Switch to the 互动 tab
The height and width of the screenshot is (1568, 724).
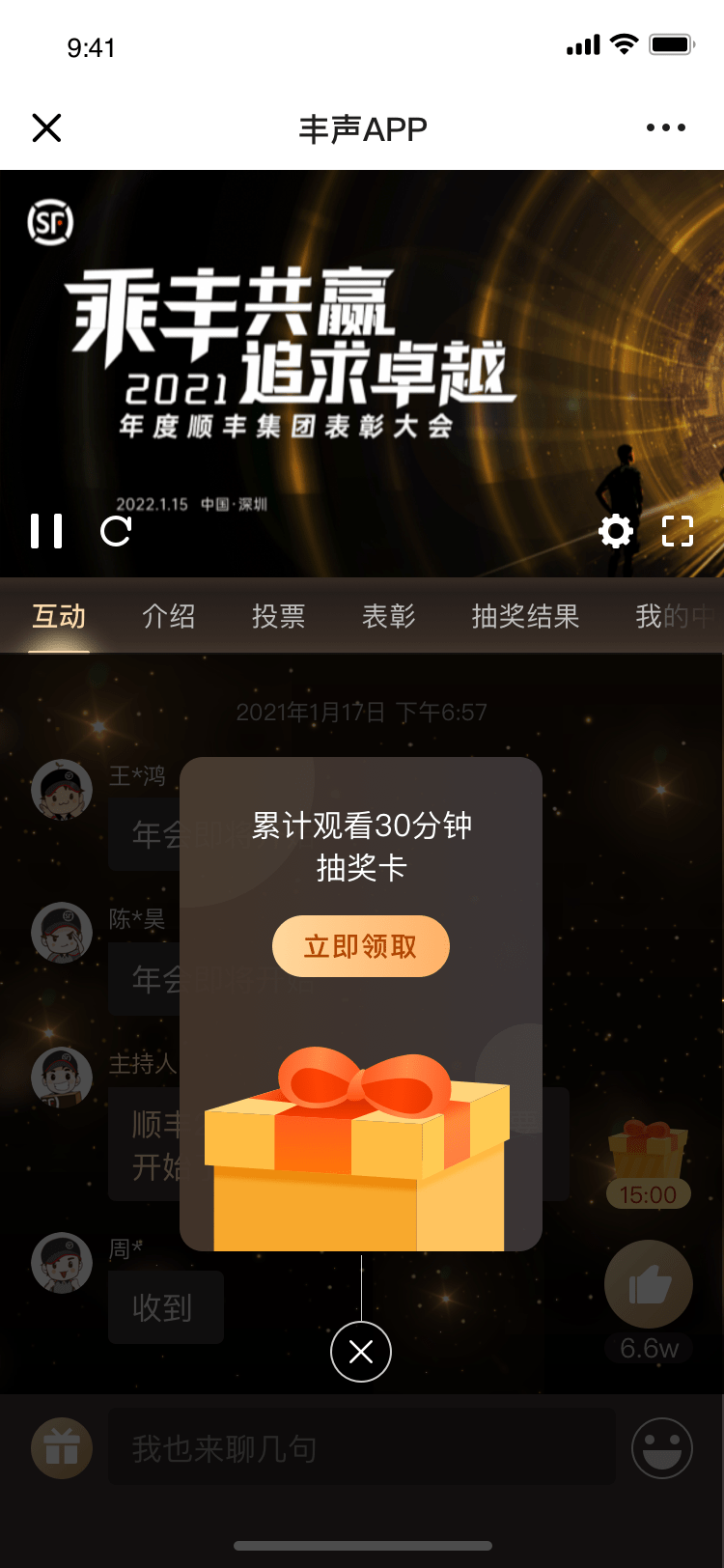[x=59, y=616]
